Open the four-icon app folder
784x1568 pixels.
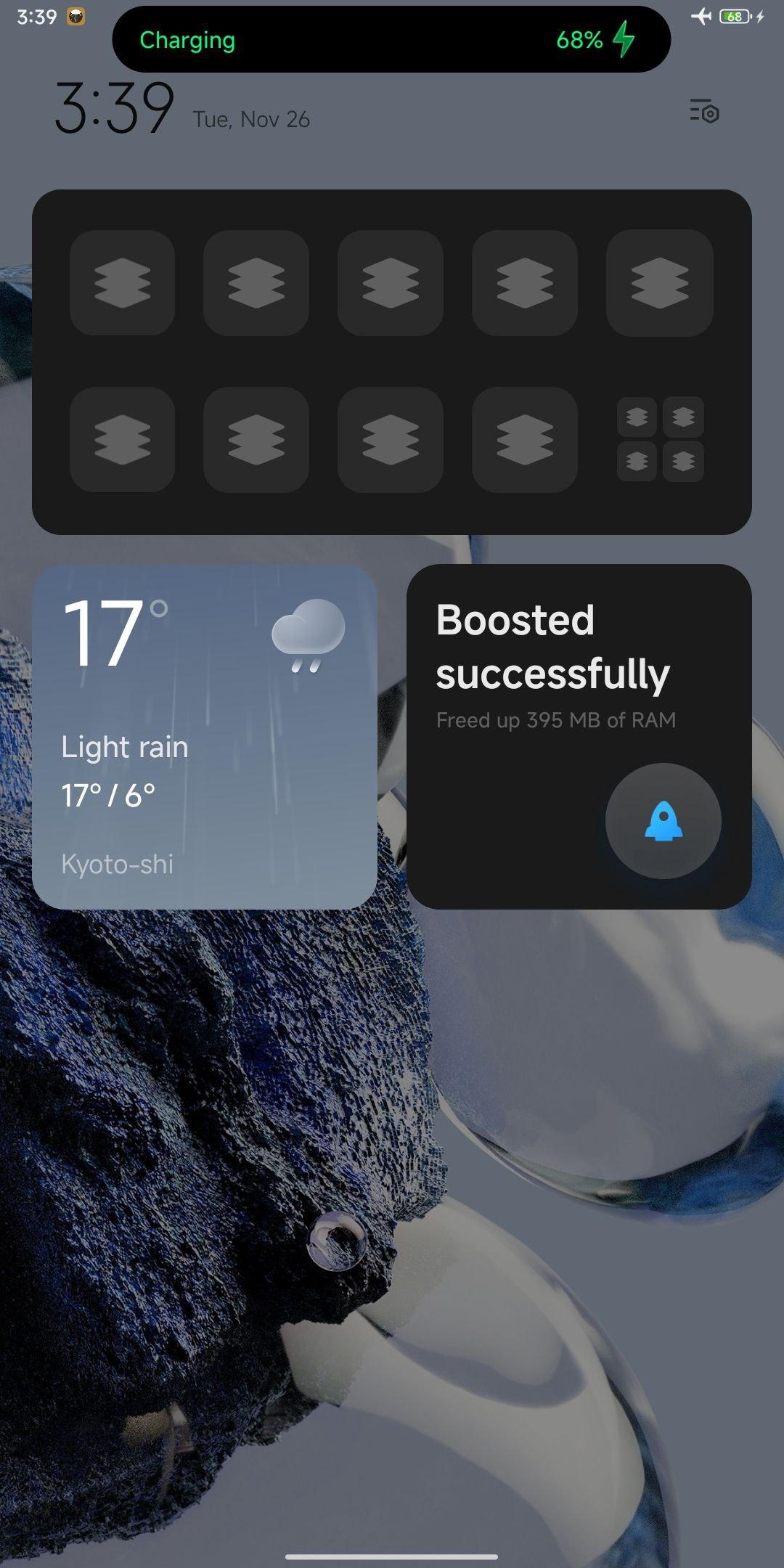(x=660, y=439)
